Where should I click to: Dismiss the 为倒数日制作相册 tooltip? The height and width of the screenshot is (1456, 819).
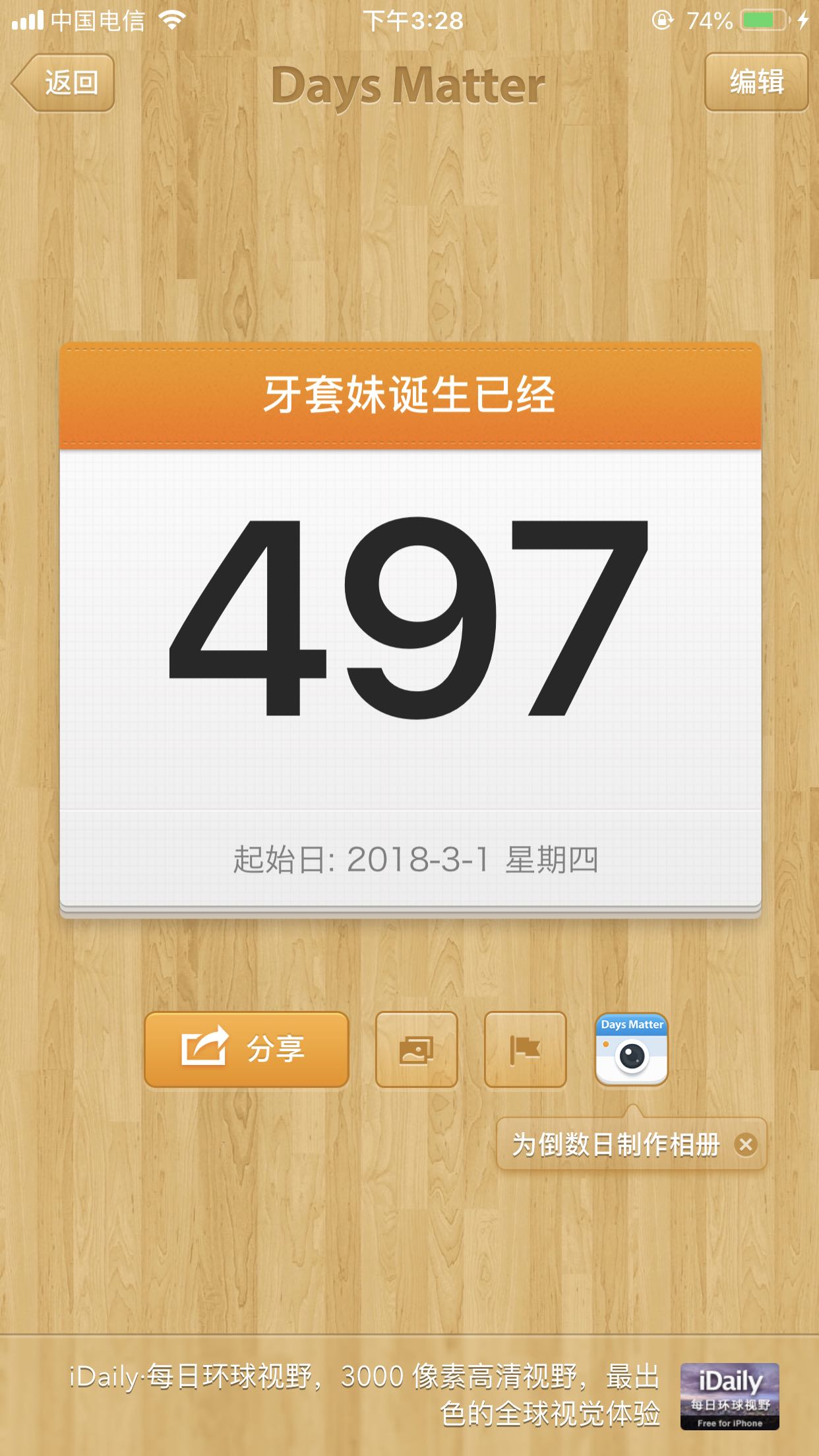(746, 1144)
